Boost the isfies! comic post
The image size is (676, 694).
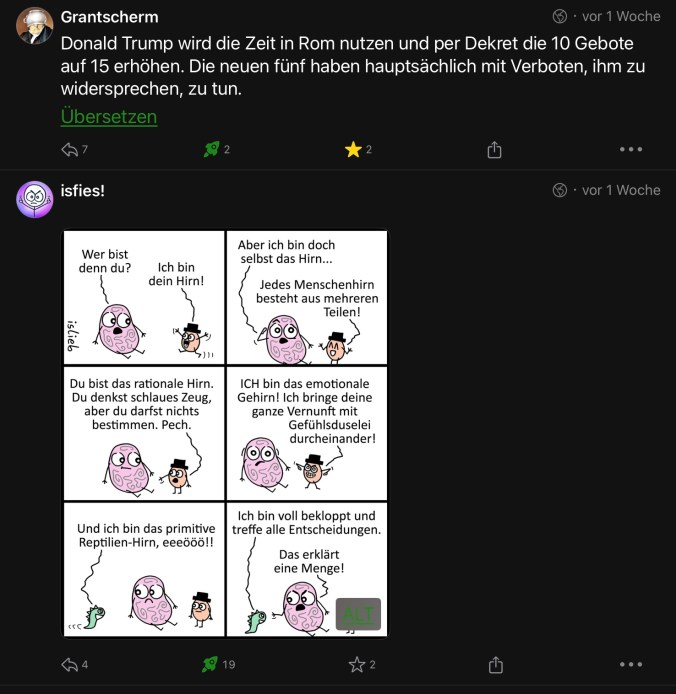tap(212, 664)
